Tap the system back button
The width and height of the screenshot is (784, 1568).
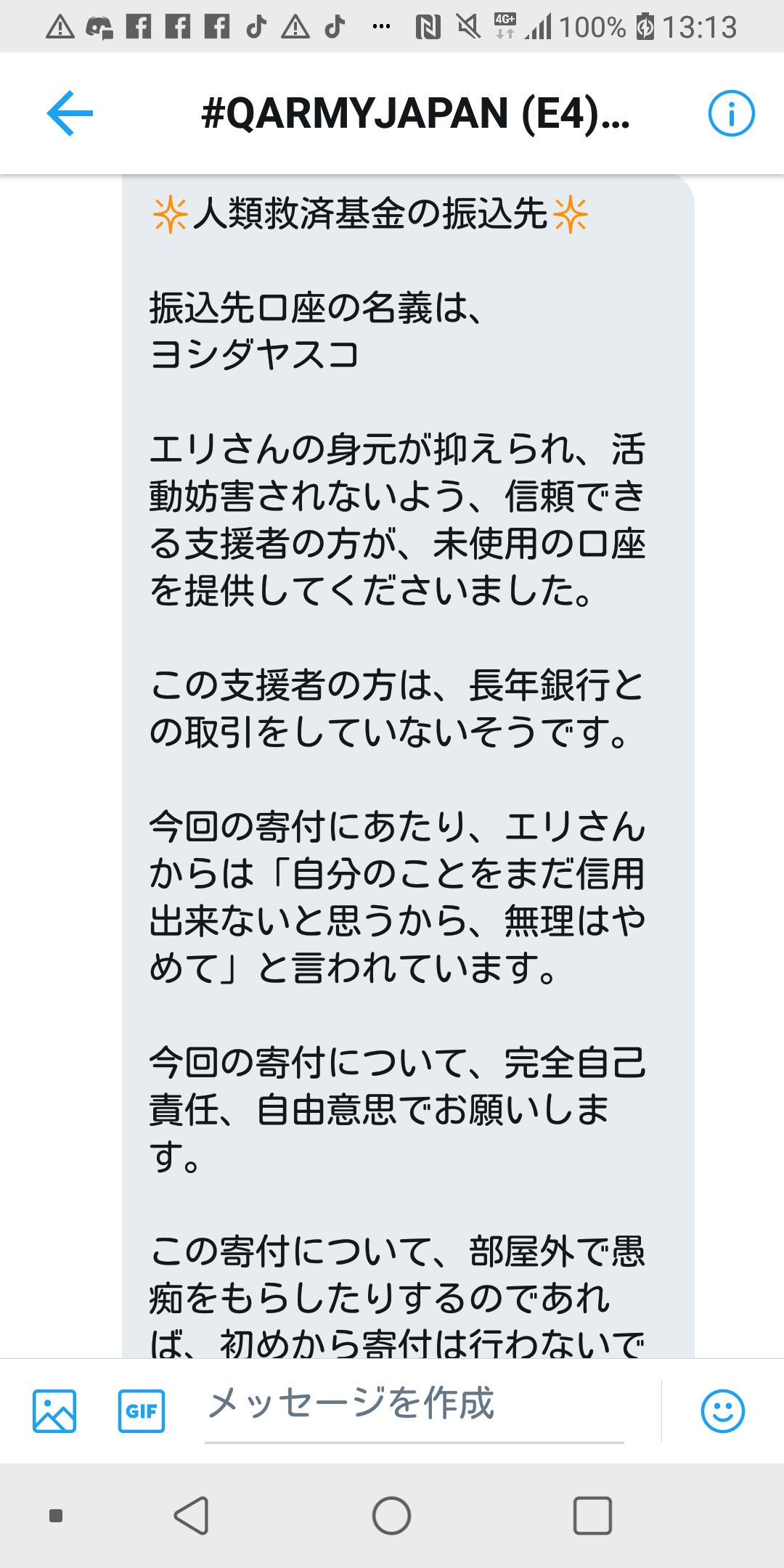coord(192,1515)
